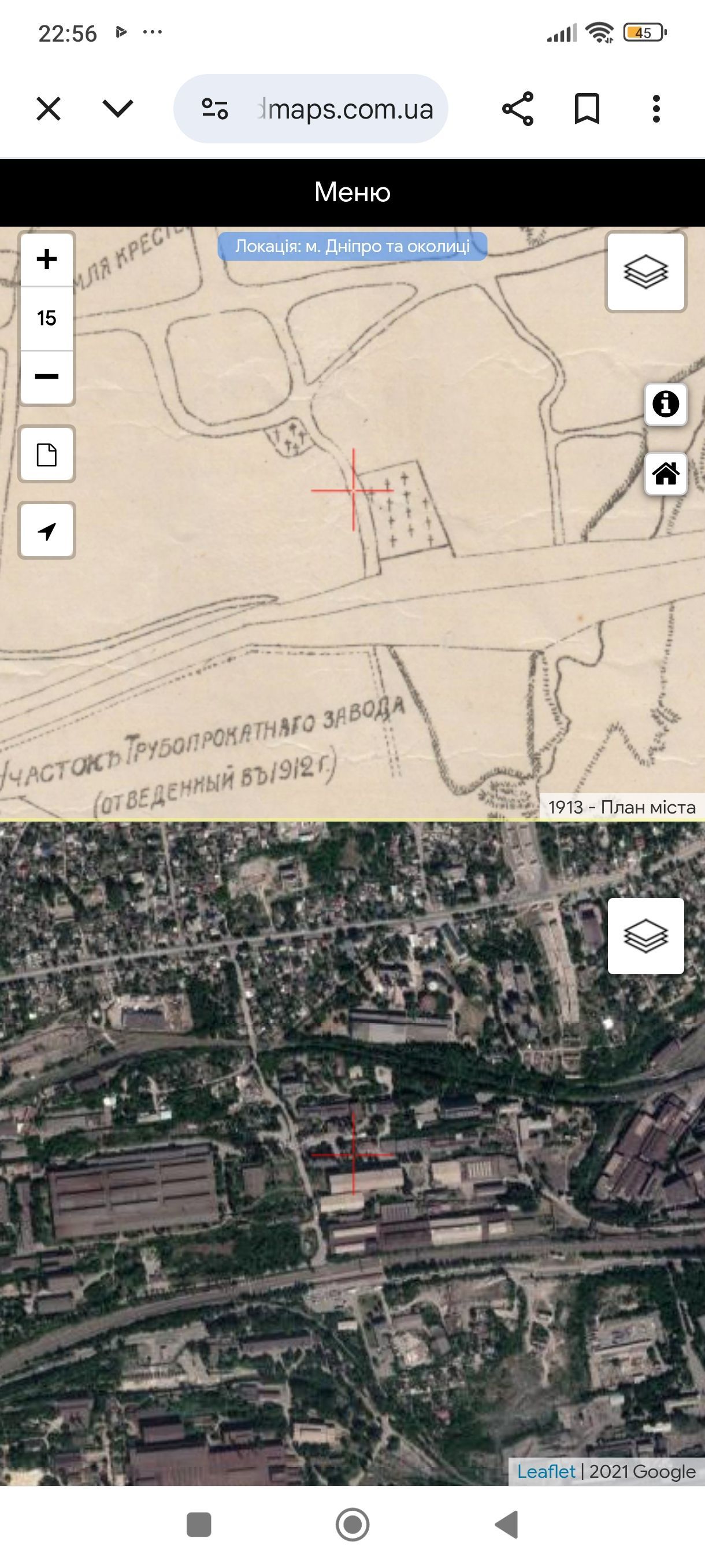Image resolution: width=705 pixels, height=1568 pixels.
Task: Expand the tab options chevron
Action: 117,110
